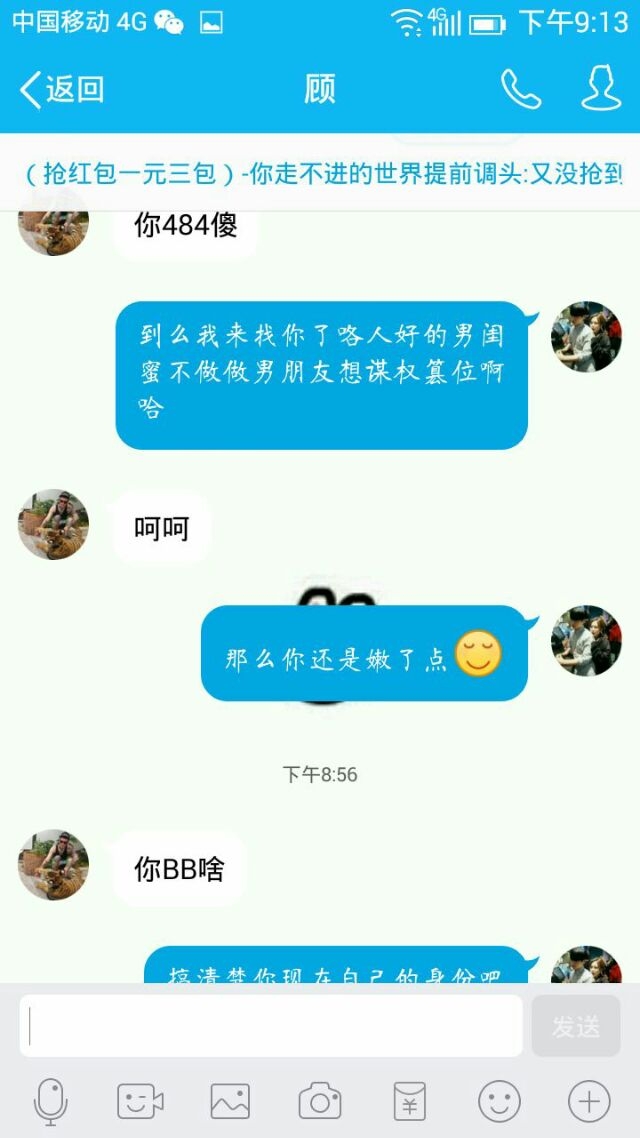Focus the message input field

(271, 1026)
